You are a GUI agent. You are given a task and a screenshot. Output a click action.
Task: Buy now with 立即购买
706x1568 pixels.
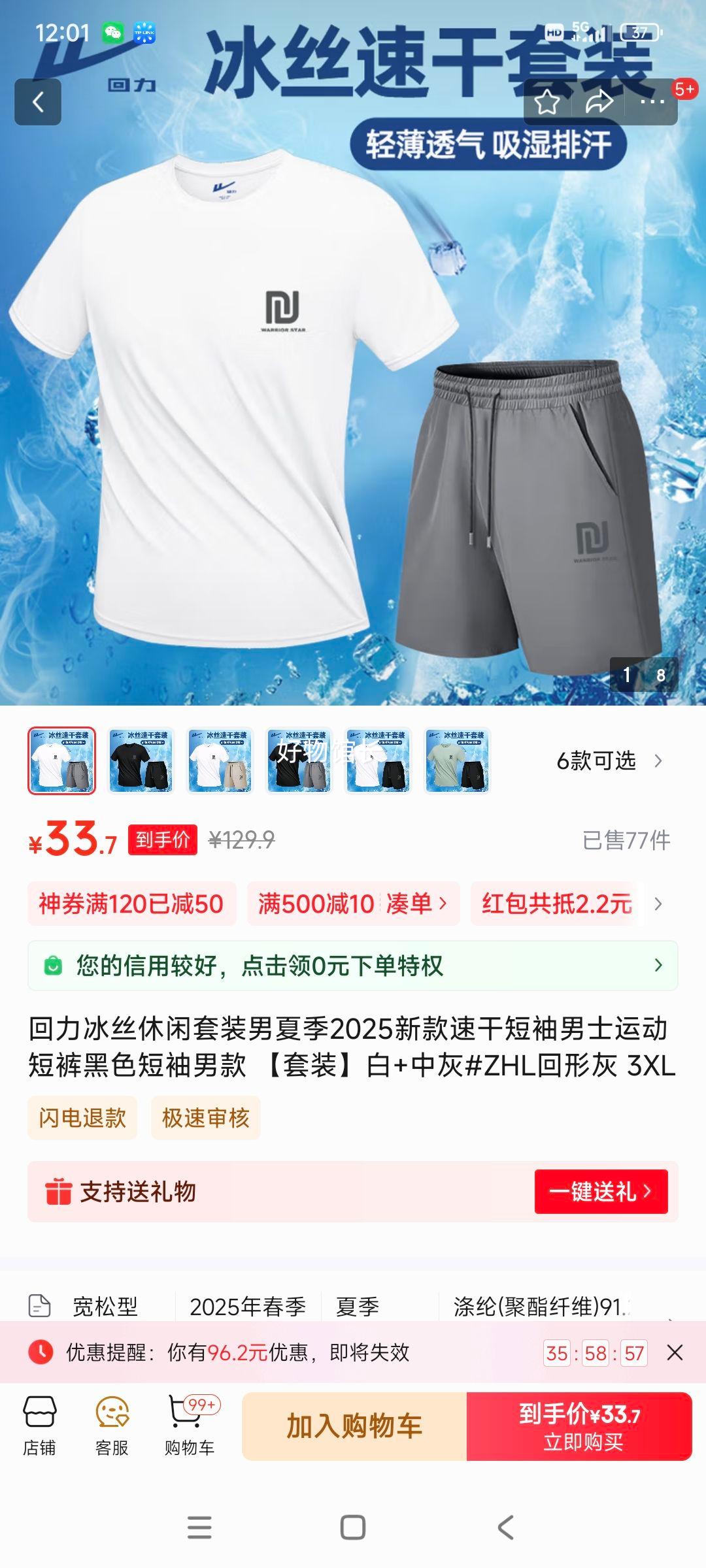pos(579,1426)
